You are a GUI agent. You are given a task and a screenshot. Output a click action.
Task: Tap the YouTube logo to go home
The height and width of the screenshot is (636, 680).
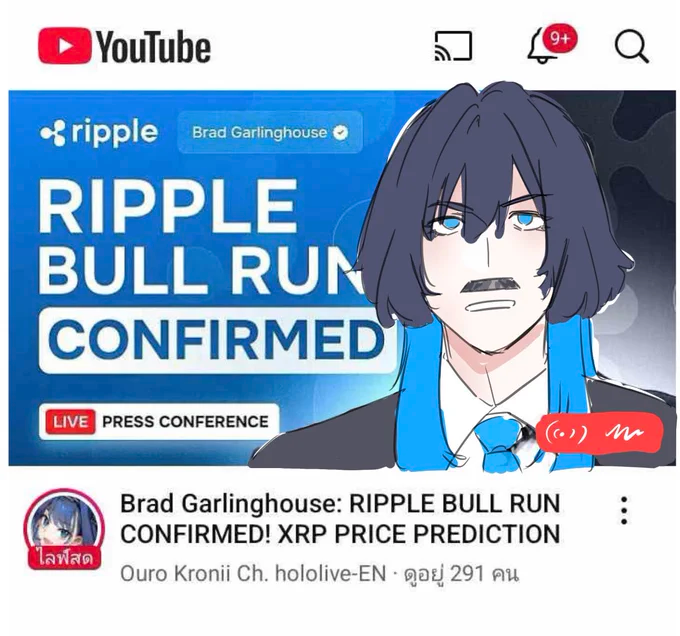tap(125, 46)
